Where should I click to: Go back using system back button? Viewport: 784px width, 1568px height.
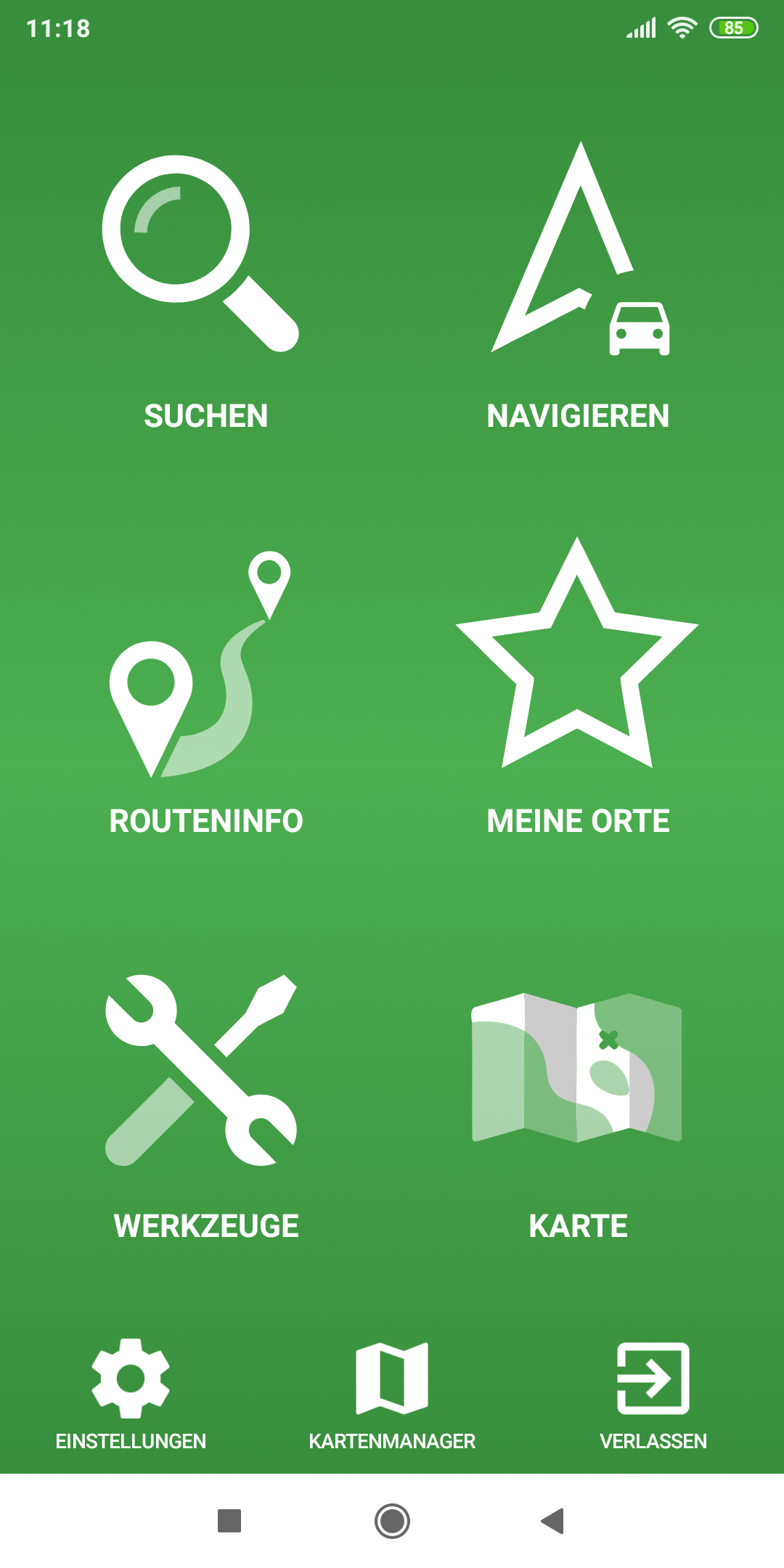553,1520
